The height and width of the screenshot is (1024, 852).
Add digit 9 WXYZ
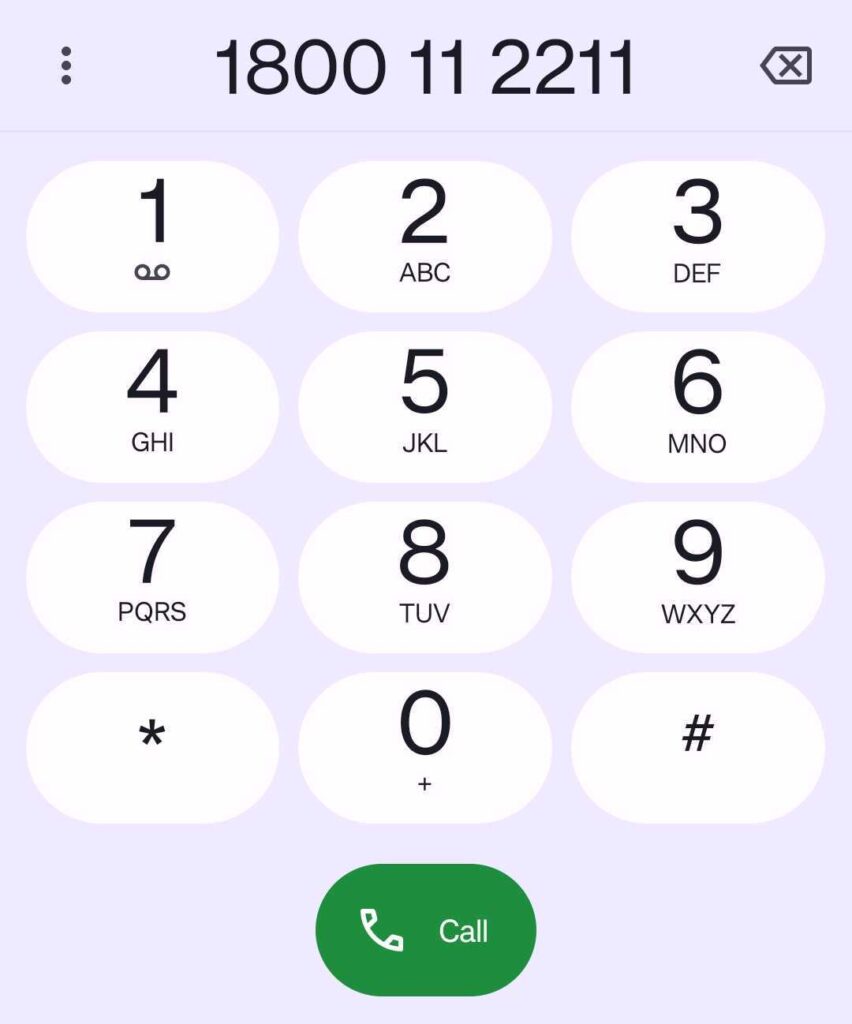[x=697, y=577]
